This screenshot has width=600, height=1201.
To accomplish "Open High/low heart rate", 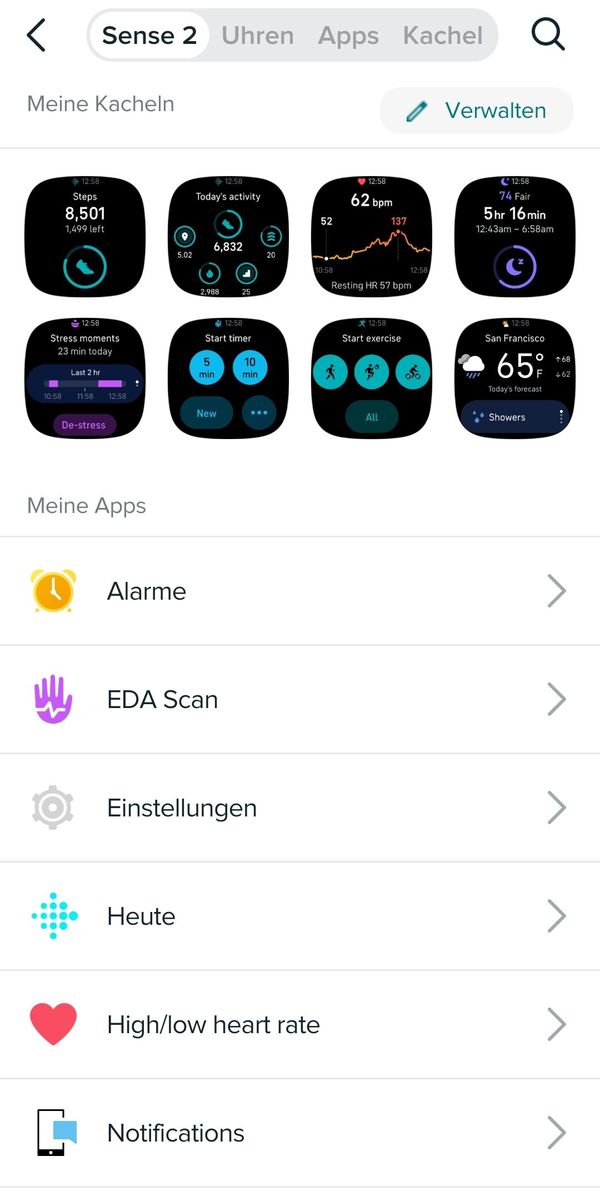I will [x=300, y=1024].
